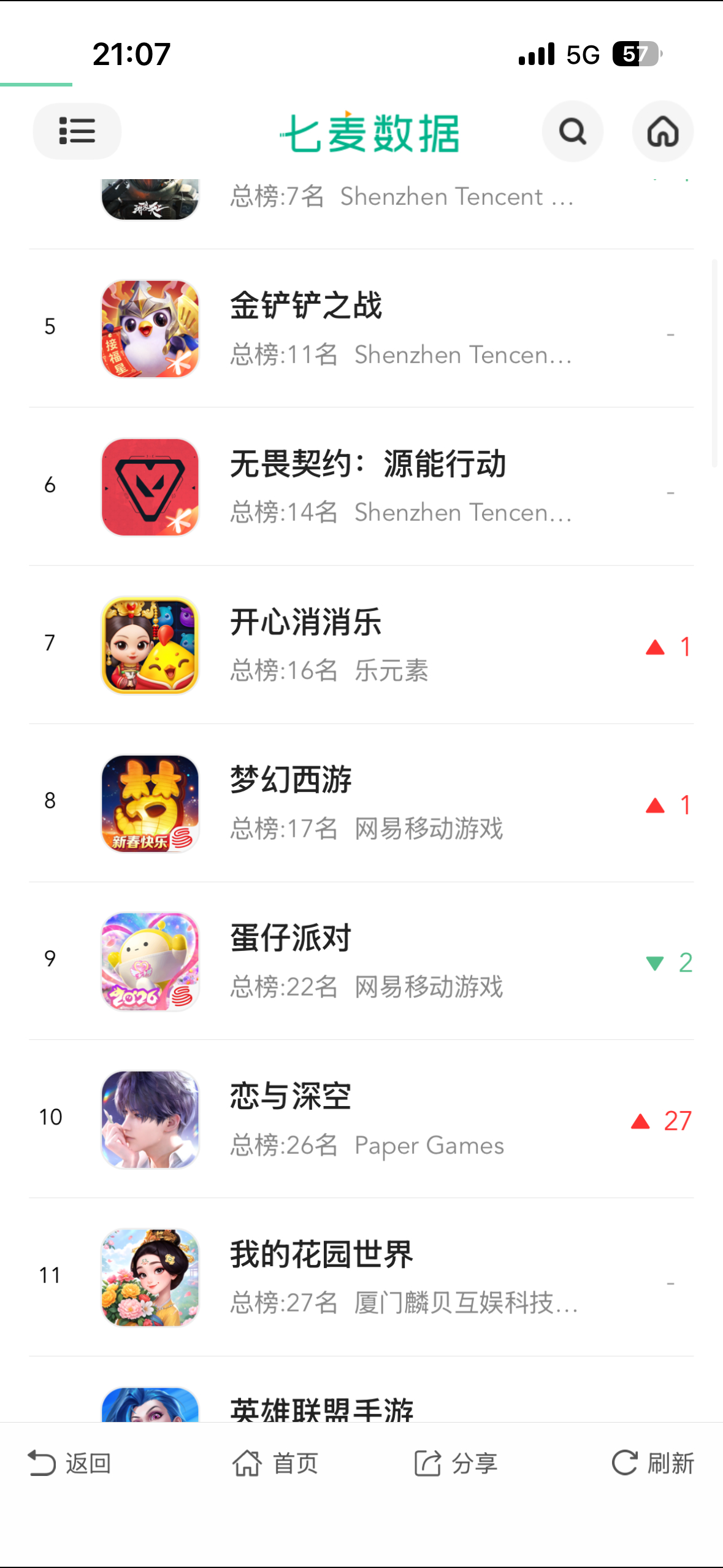
Task: Open the 开心消消乐 app icon
Action: point(150,644)
